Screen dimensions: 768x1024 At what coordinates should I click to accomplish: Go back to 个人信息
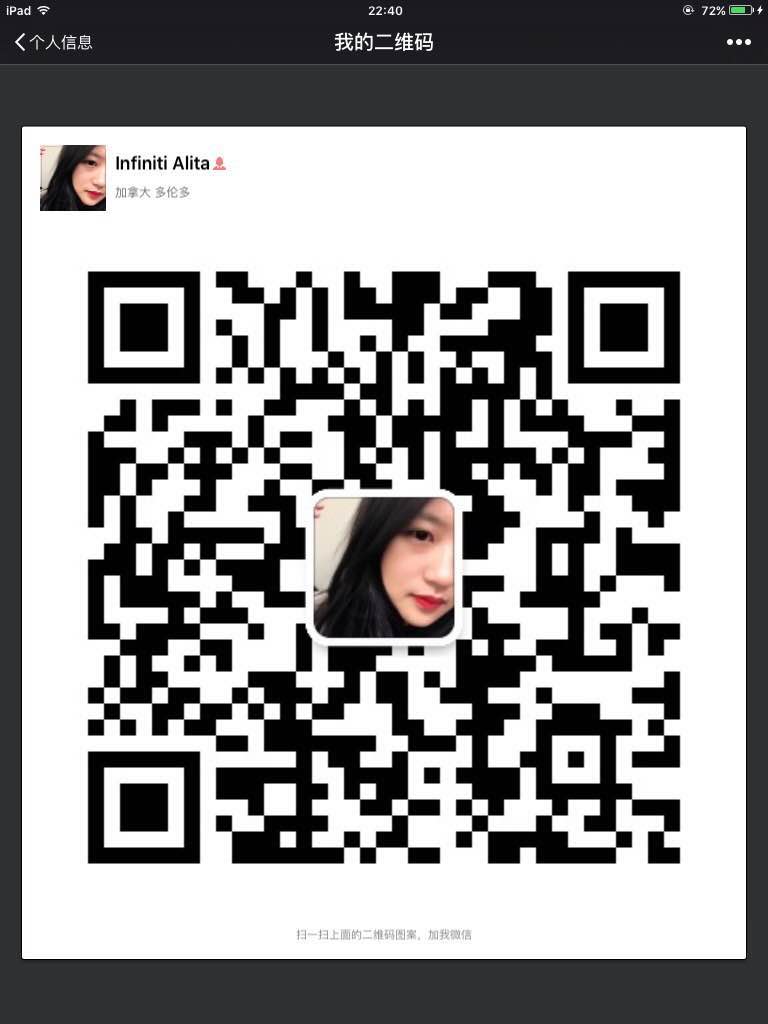(x=52, y=42)
